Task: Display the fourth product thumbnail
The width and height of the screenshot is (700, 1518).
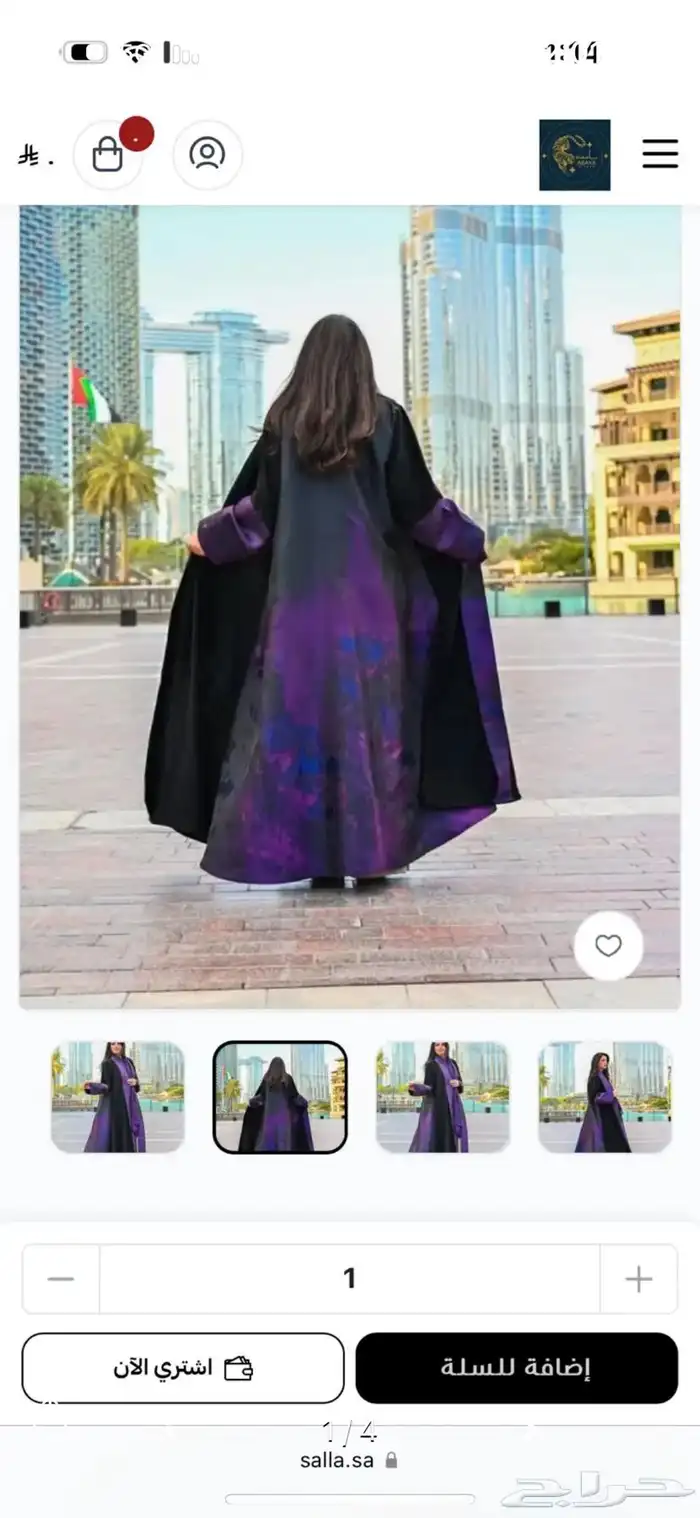Action: [x=604, y=1097]
